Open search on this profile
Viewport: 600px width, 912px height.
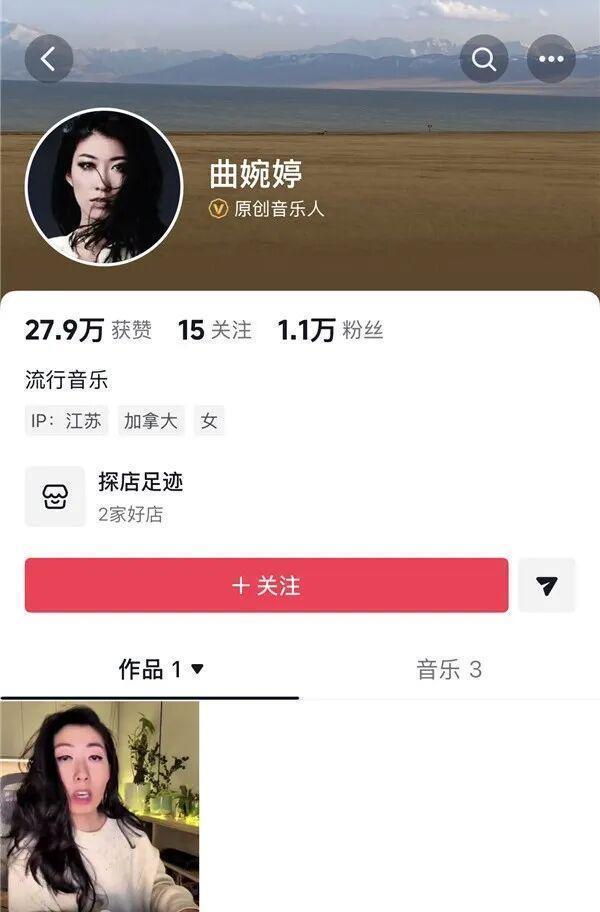(484, 59)
